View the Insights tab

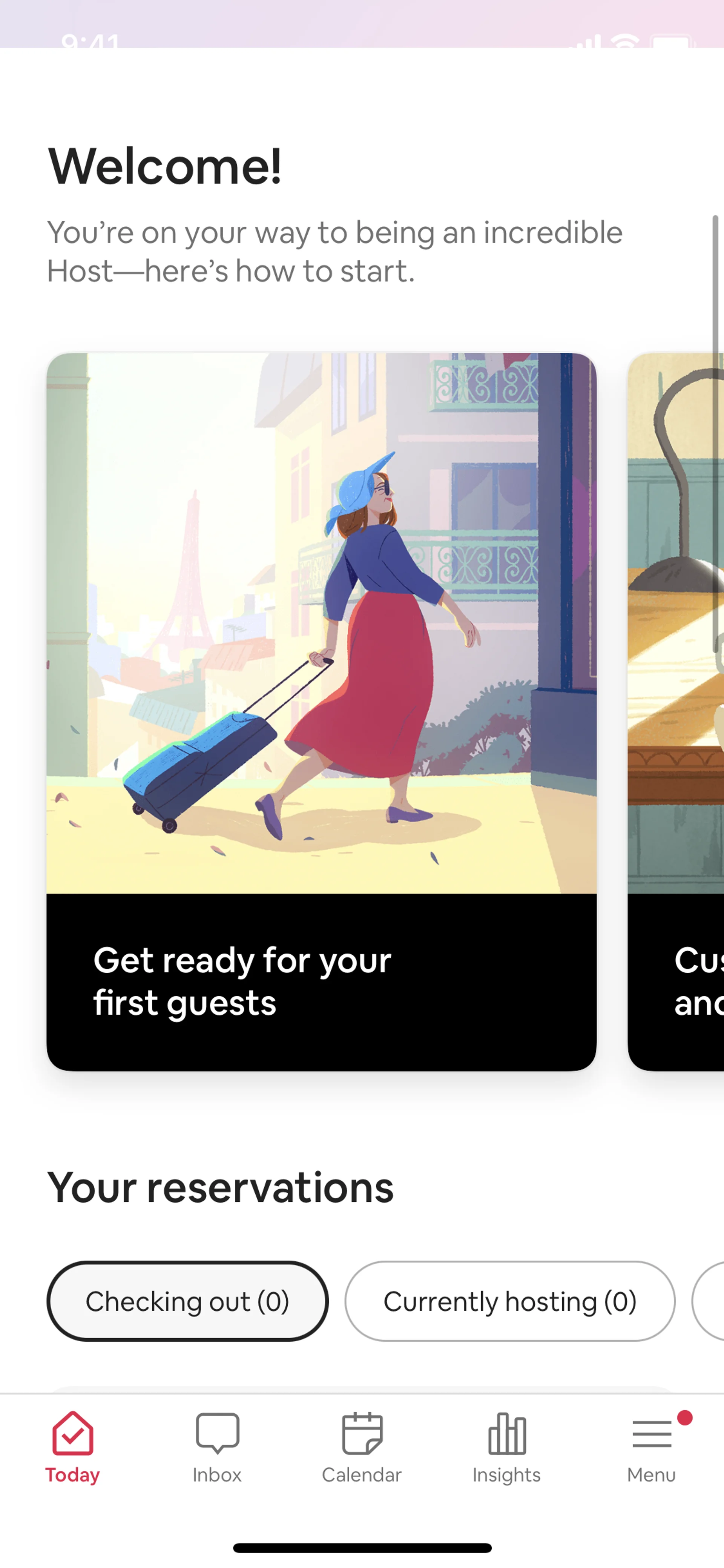point(506,1449)
